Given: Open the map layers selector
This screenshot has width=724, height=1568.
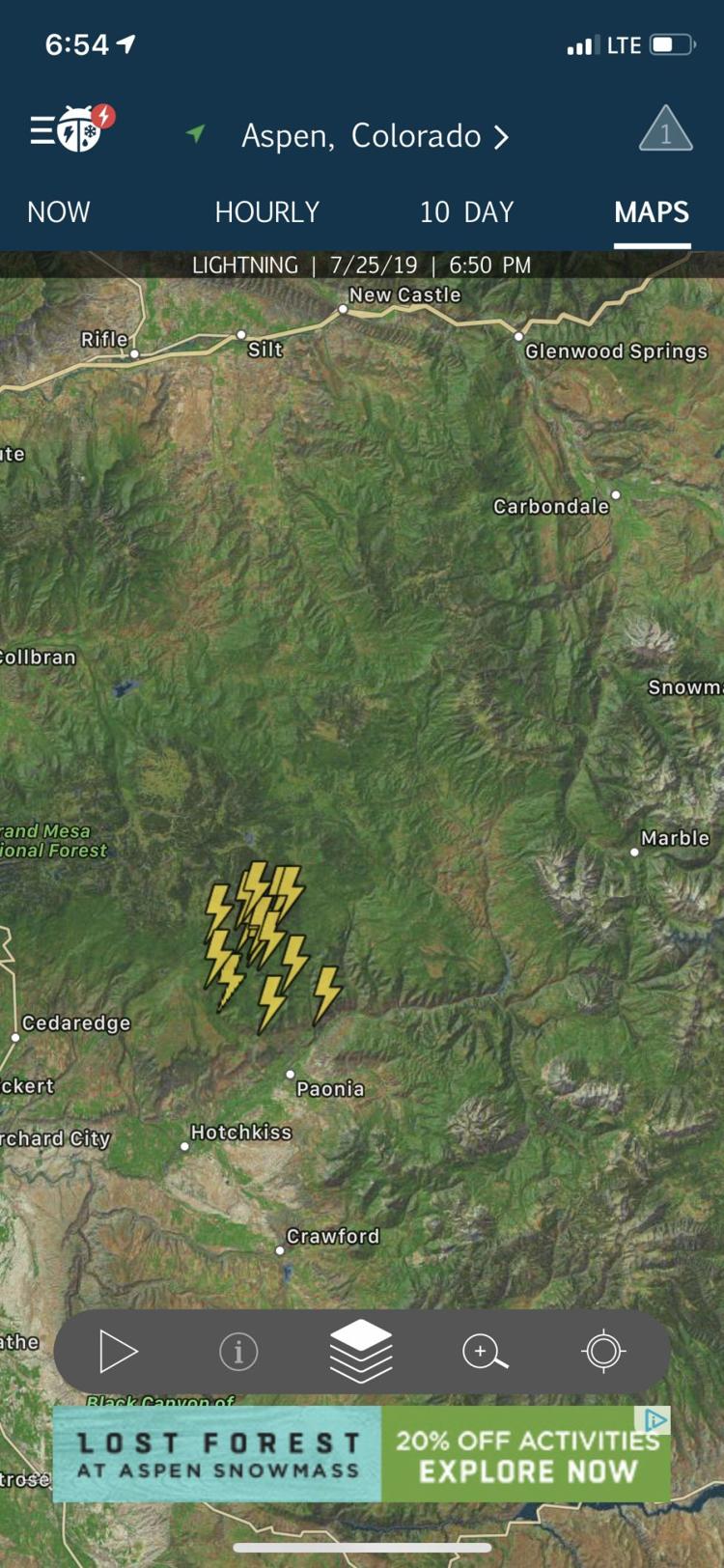Looking at the screenshot, I should click(361, 1350).
